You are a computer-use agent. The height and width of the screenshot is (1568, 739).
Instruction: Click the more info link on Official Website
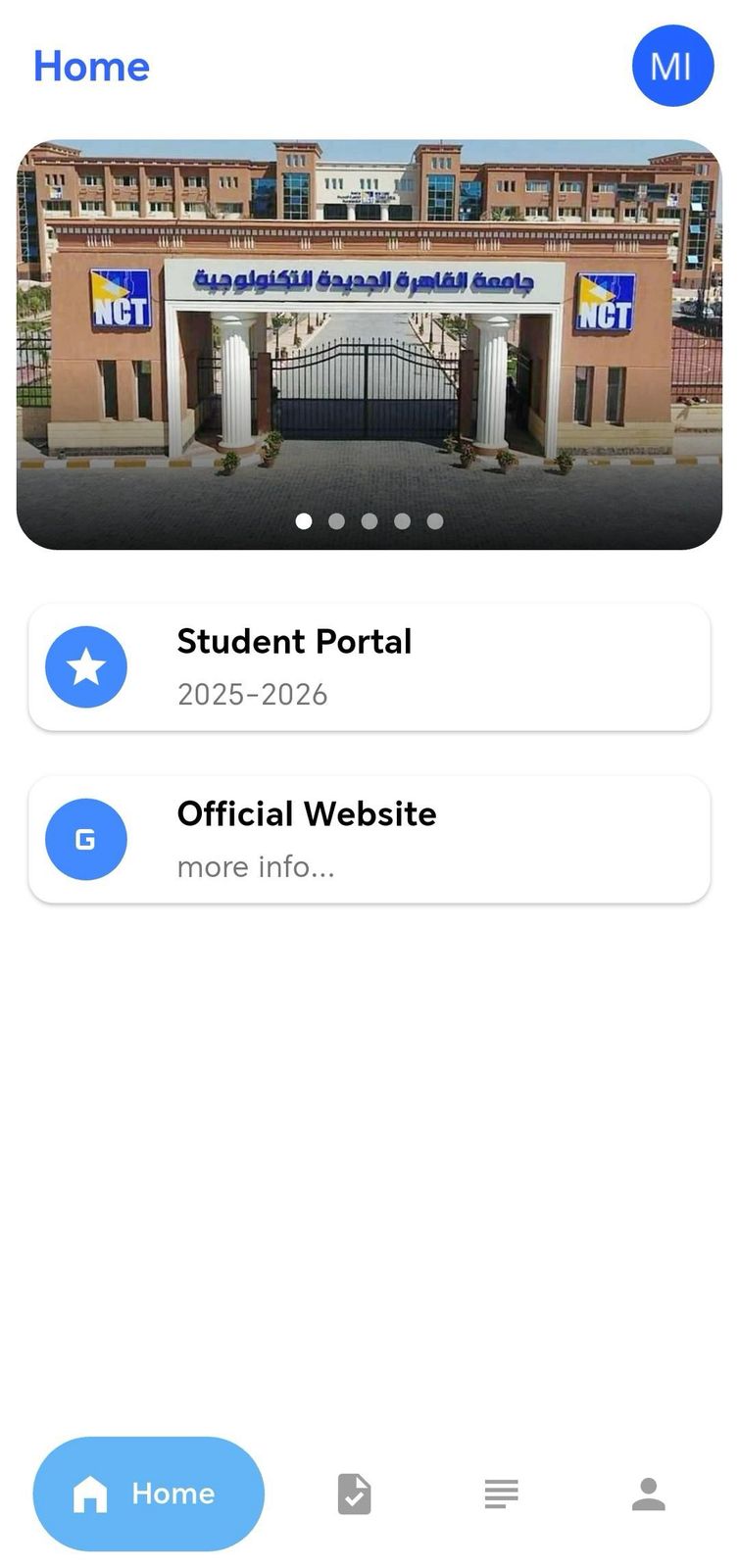[256, 865]
